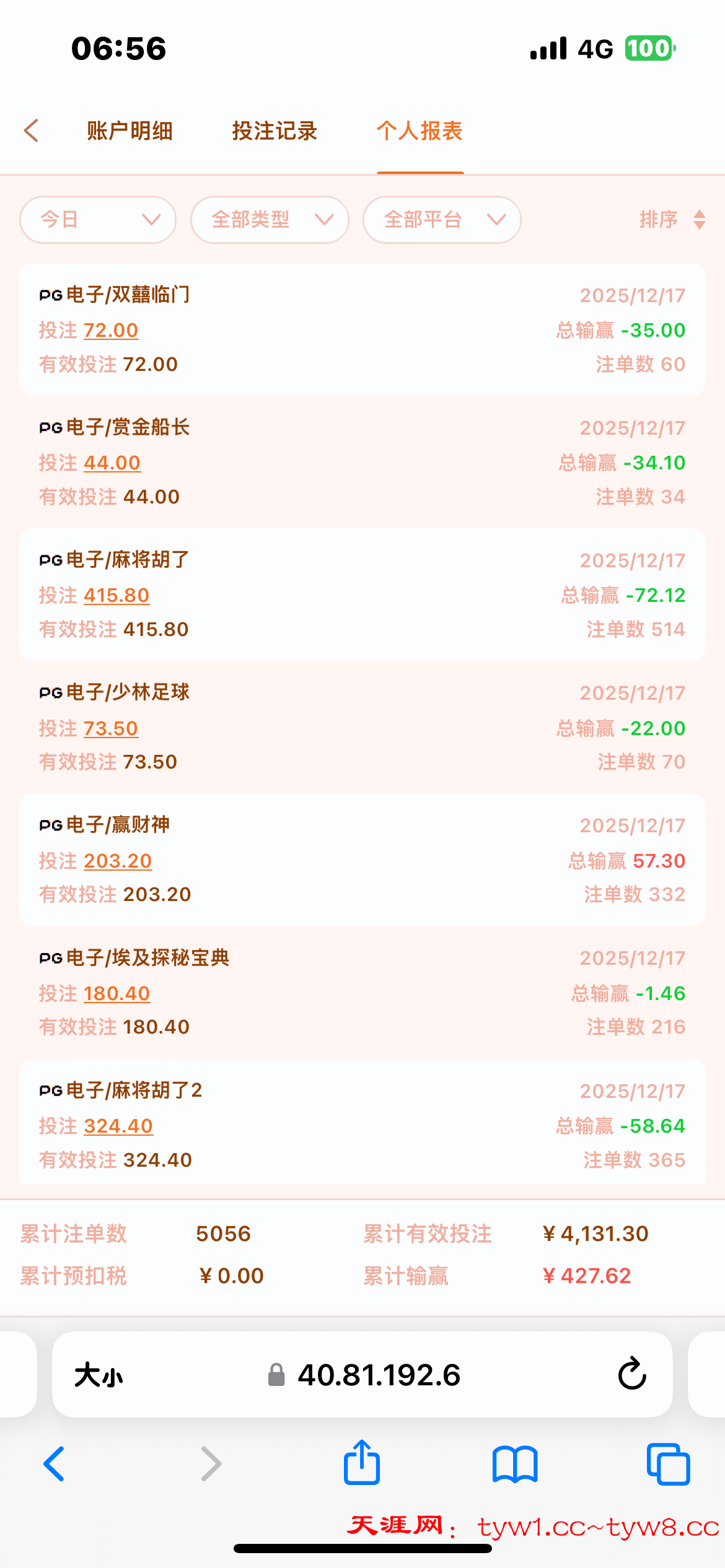Expand the 全部平台 dropdown

[x=442, y=220]
